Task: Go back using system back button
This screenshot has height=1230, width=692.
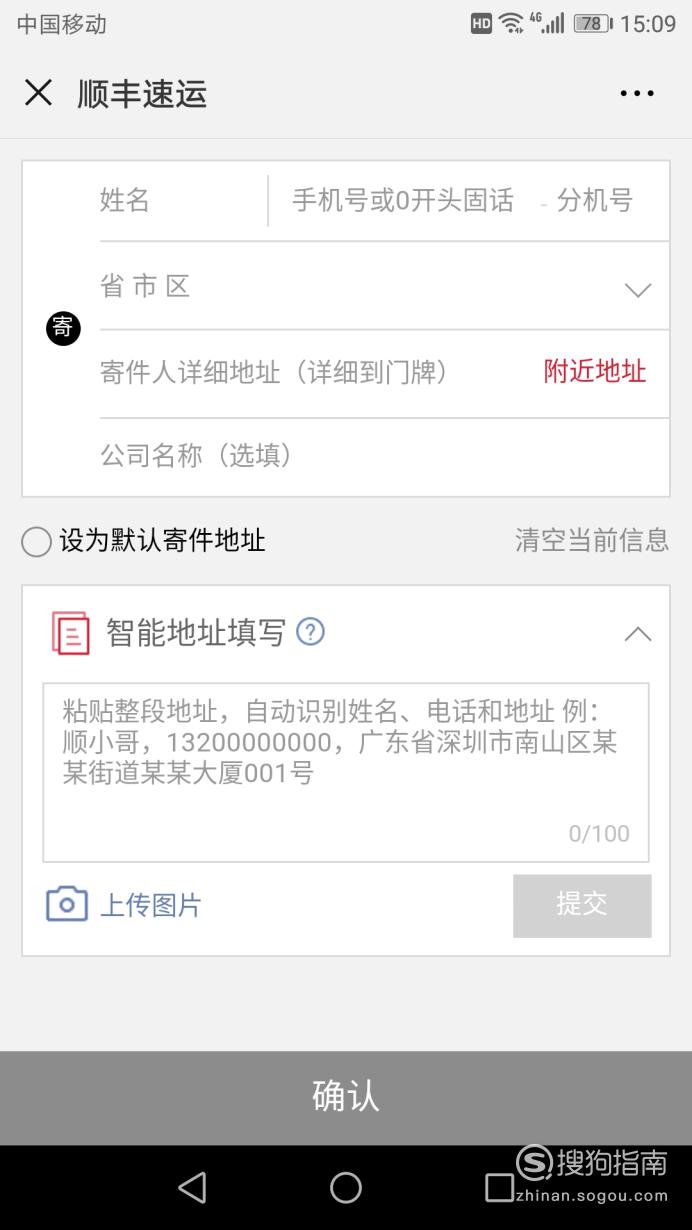Action: [192, 1187]
